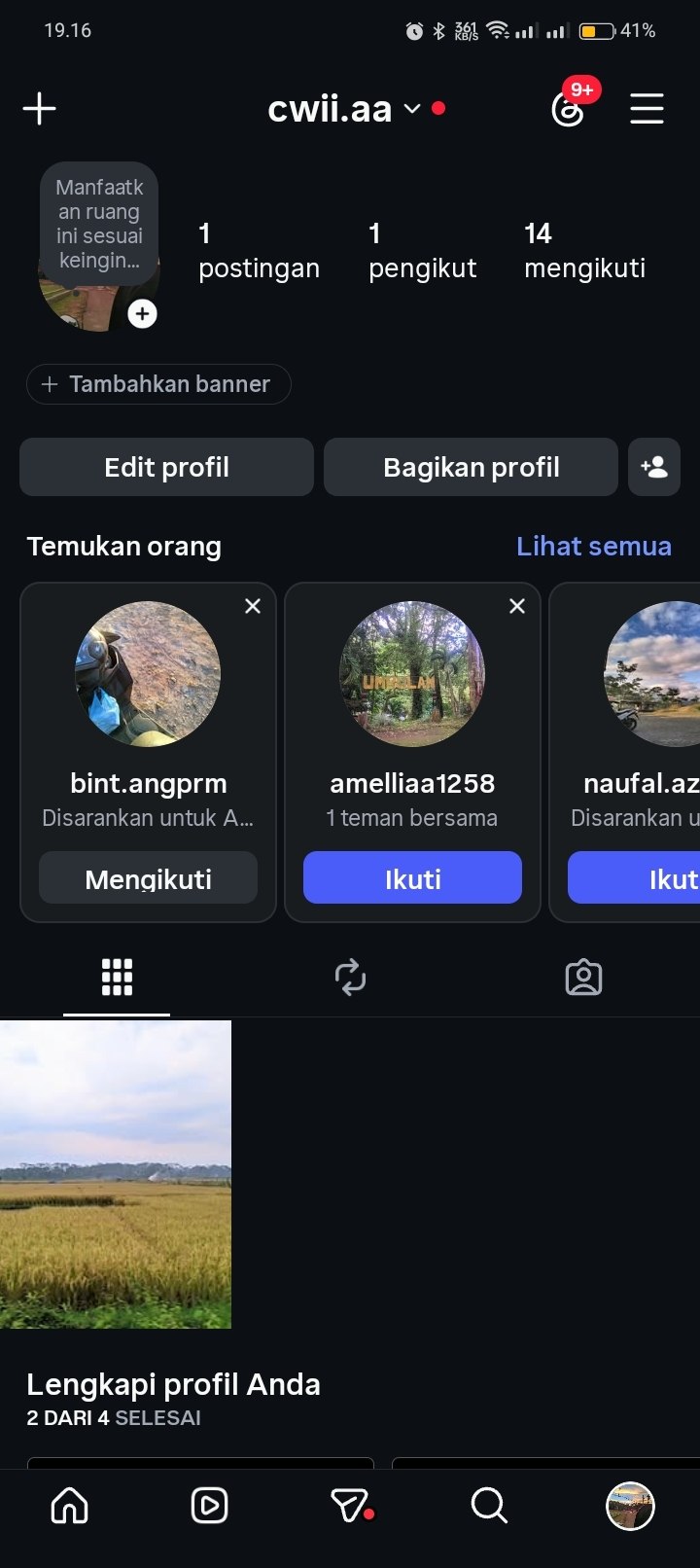Open the rice field post thumbnail

116,1174
